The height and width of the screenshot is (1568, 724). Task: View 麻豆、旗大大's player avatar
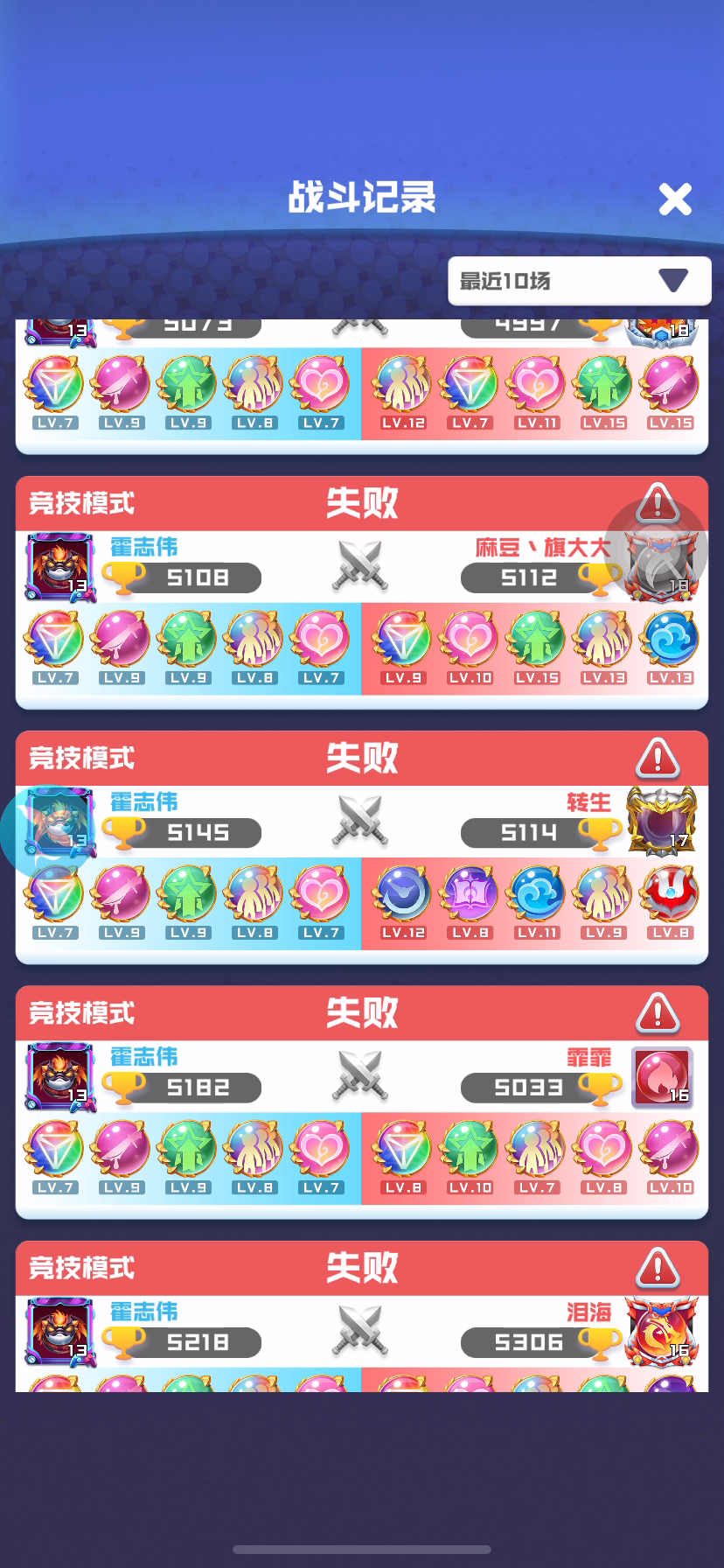(x=662, y=566)
